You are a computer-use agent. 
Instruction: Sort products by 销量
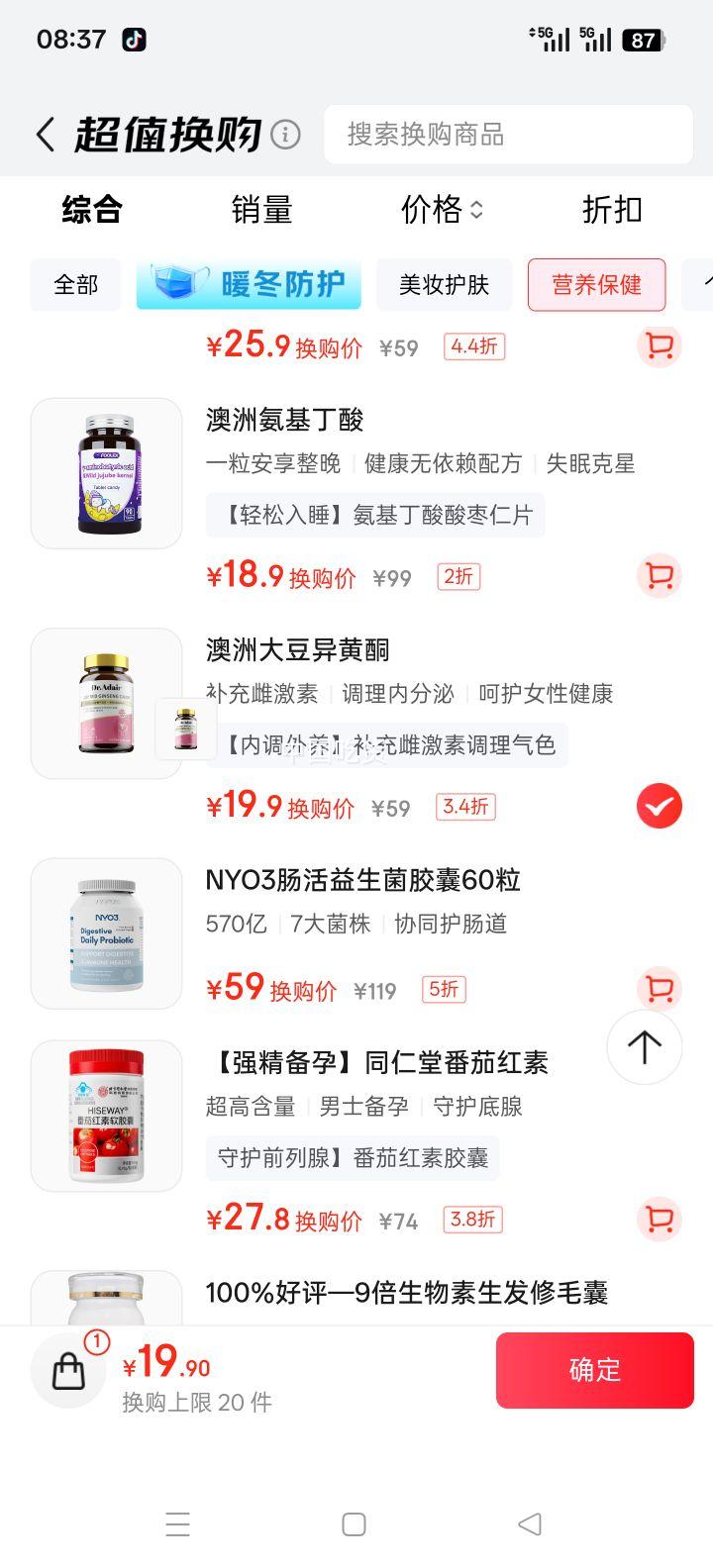point(261,210)
